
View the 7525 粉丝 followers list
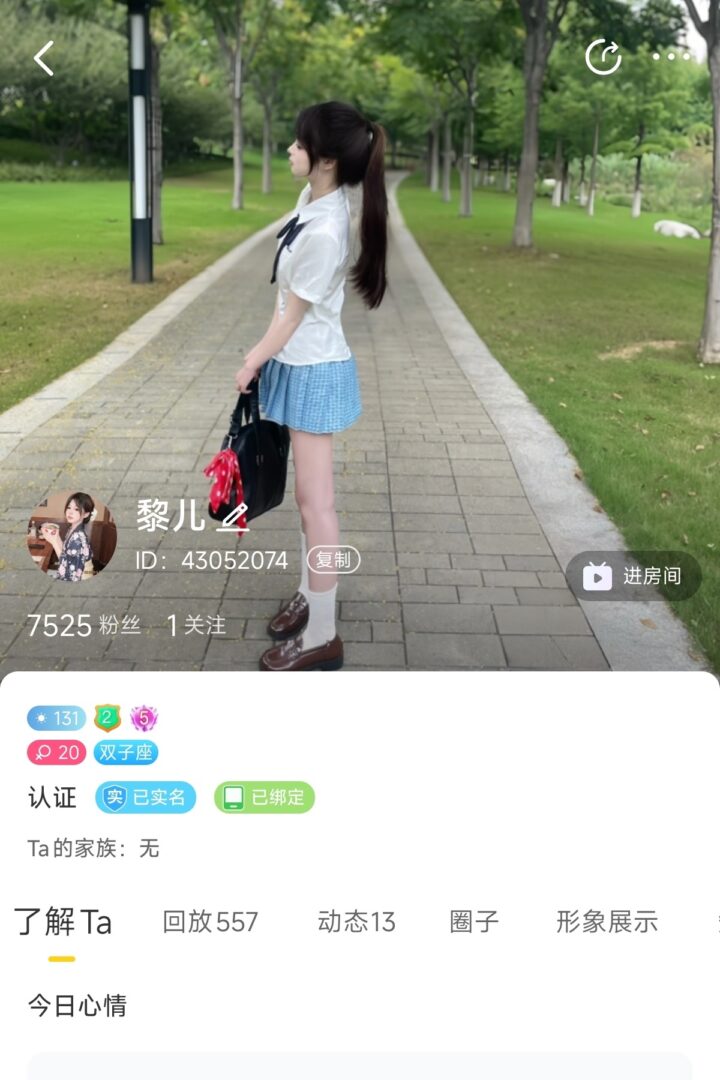click(83, 626)
